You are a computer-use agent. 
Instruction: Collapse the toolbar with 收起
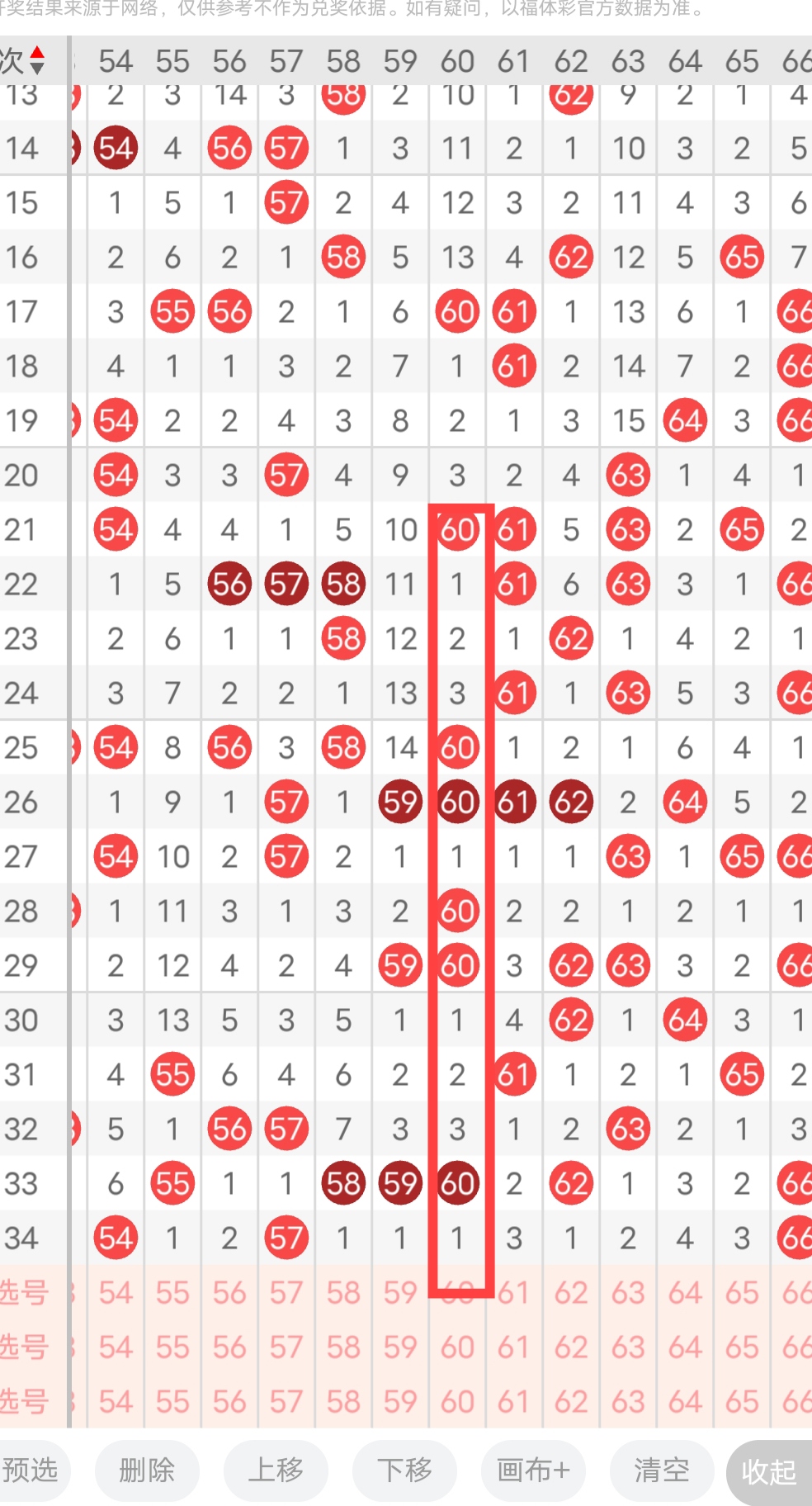pyautogui.click(x=769, y=1472)
